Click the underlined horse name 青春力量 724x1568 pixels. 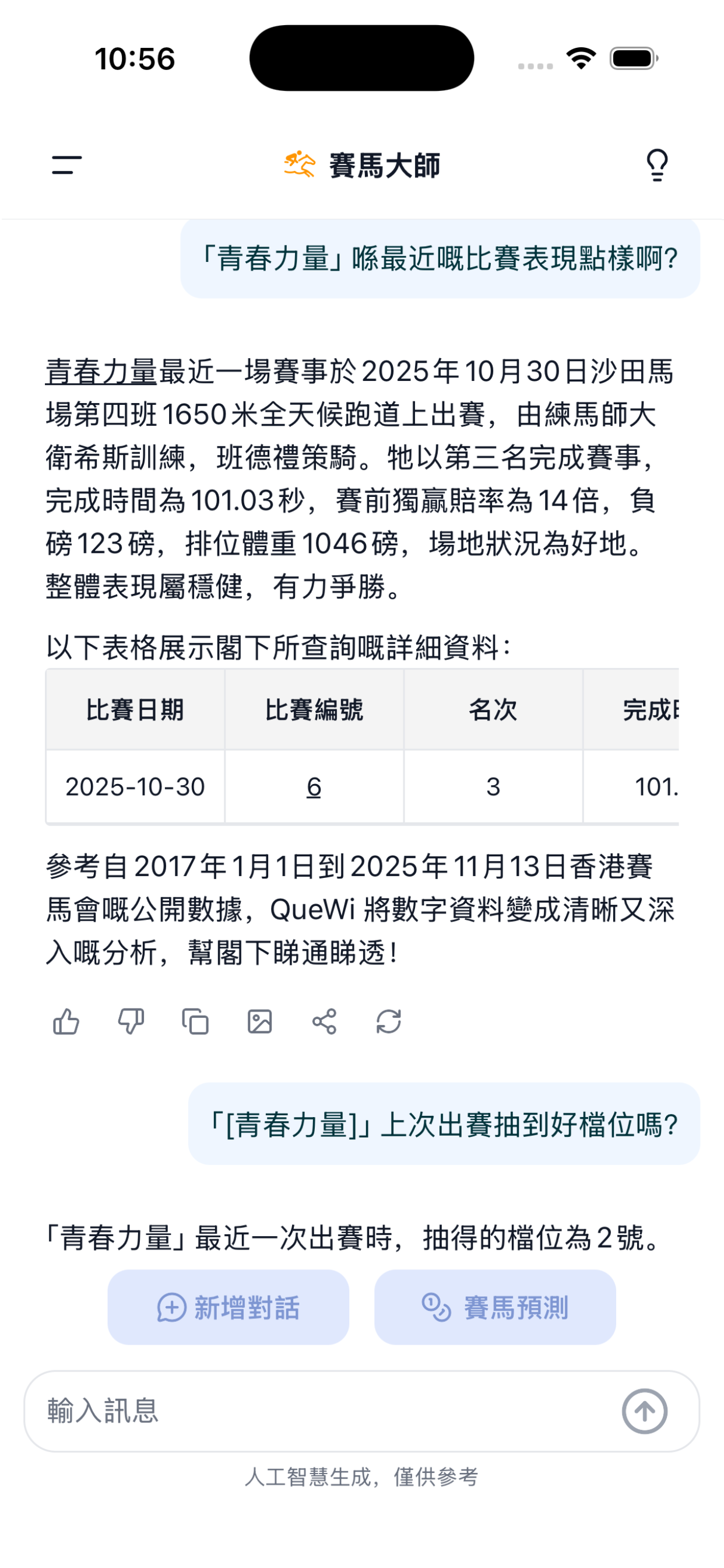click(99, 374)
